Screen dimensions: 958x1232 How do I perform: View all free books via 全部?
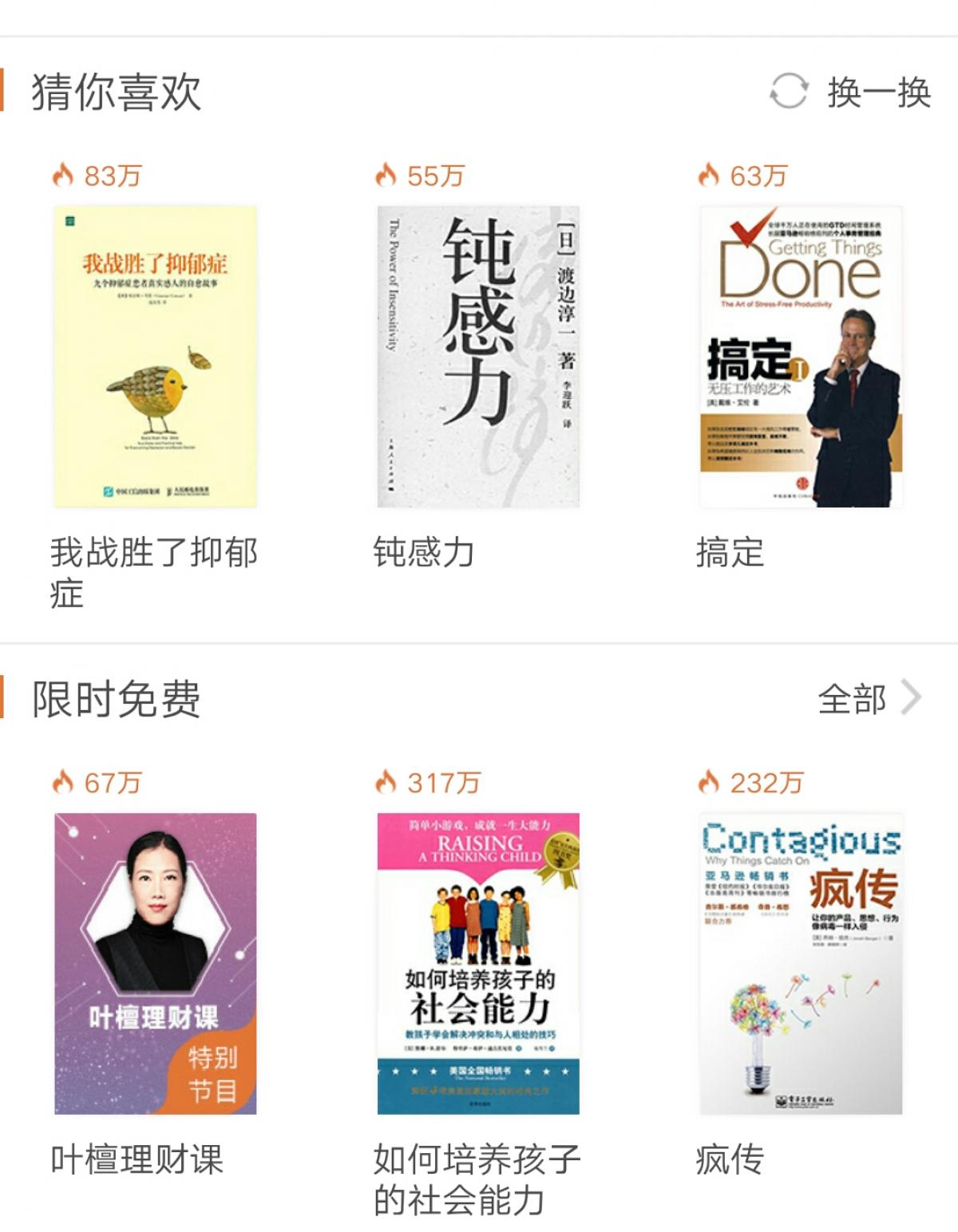[869, 699]
